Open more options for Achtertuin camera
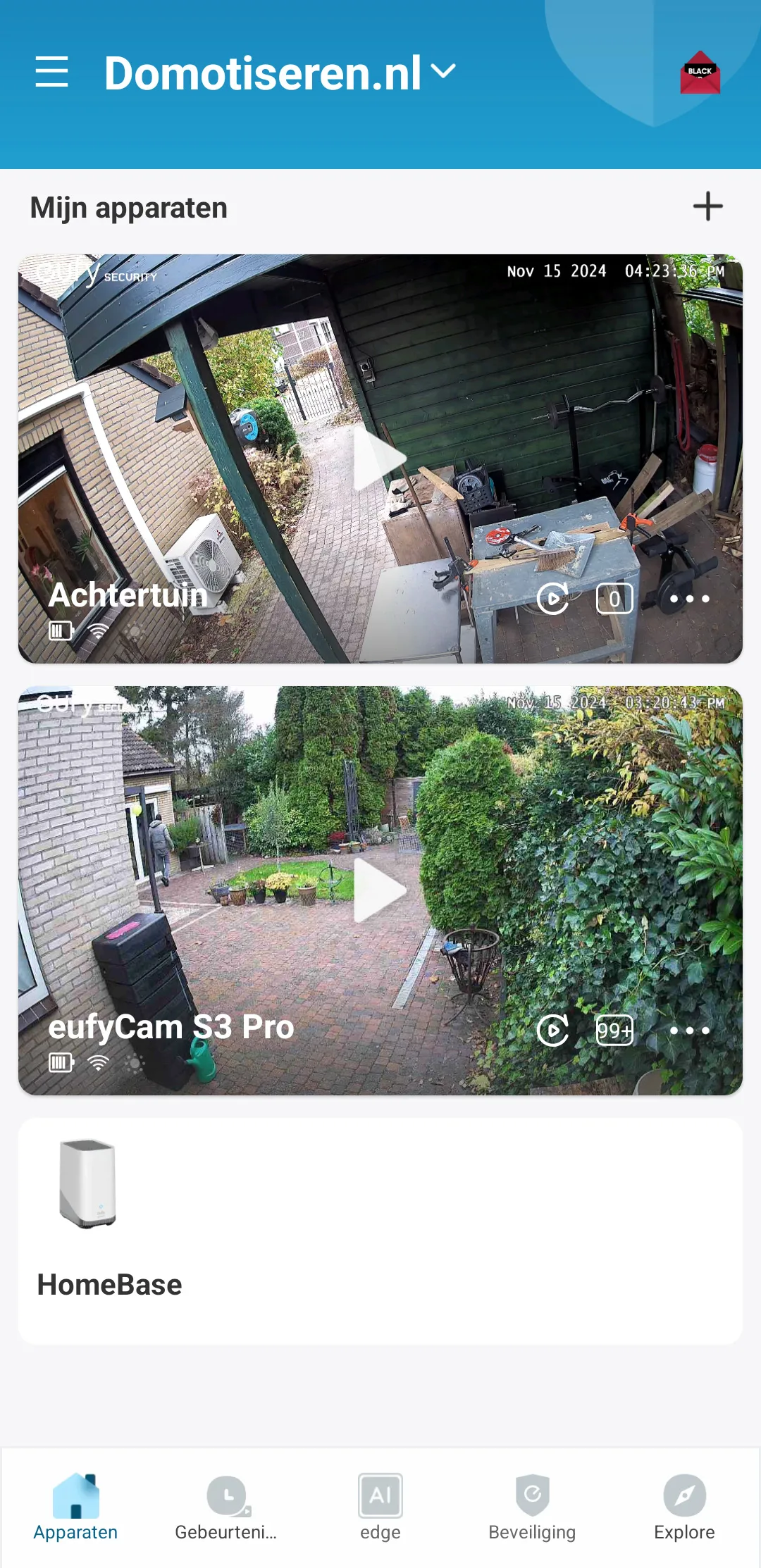 (x=689, y=599)
